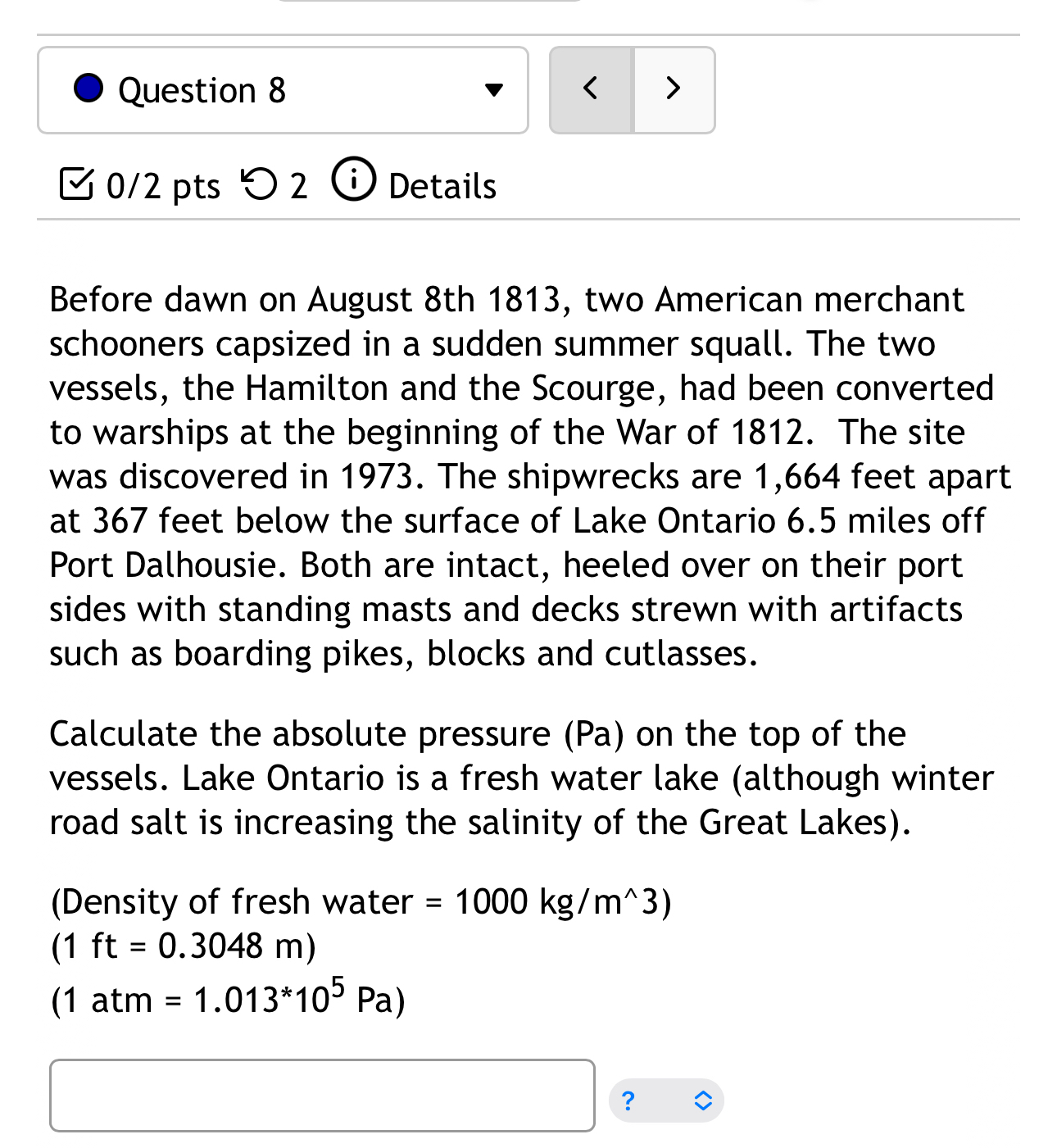Go to the next question
1057x1148 pixels.
[674, 88]
